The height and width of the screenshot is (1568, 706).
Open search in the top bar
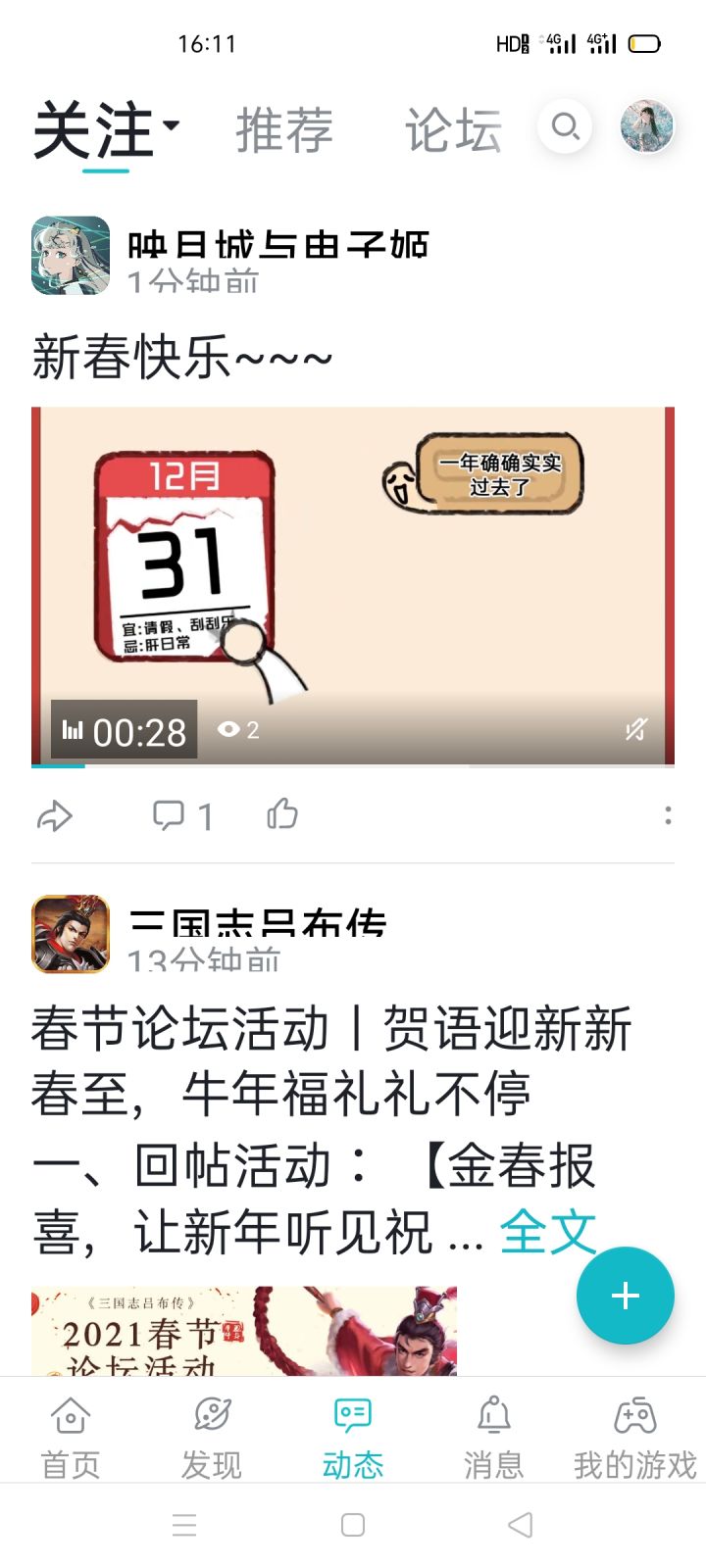click(x=565, y=127)
